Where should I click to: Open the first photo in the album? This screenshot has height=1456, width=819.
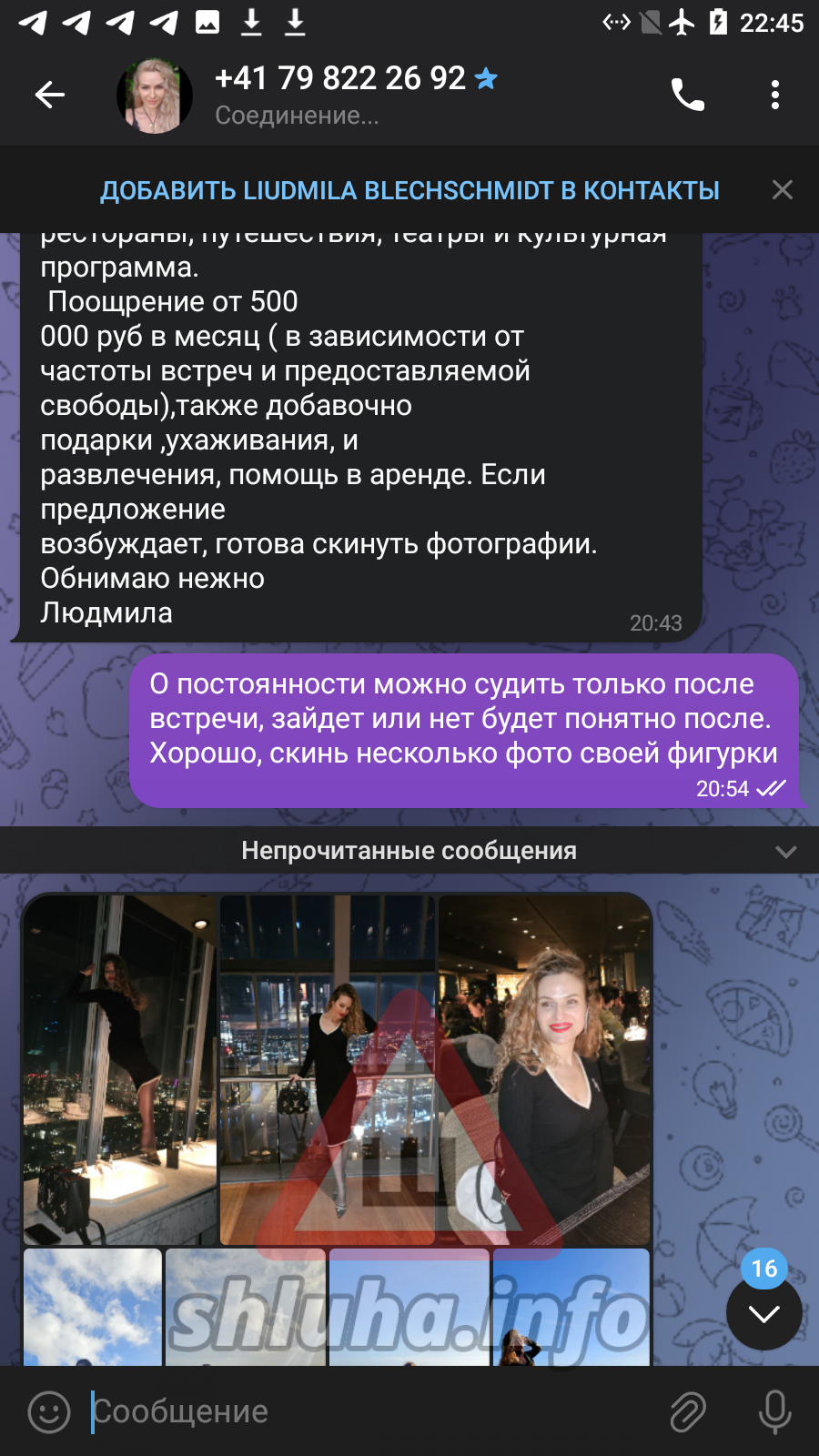point(120,1069)
